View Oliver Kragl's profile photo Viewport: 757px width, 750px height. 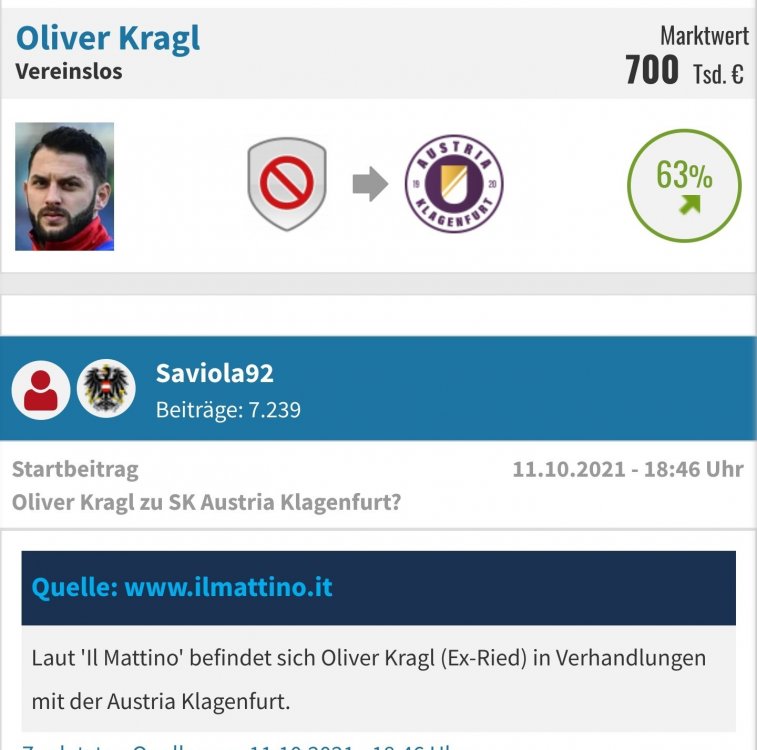point(65,186)
